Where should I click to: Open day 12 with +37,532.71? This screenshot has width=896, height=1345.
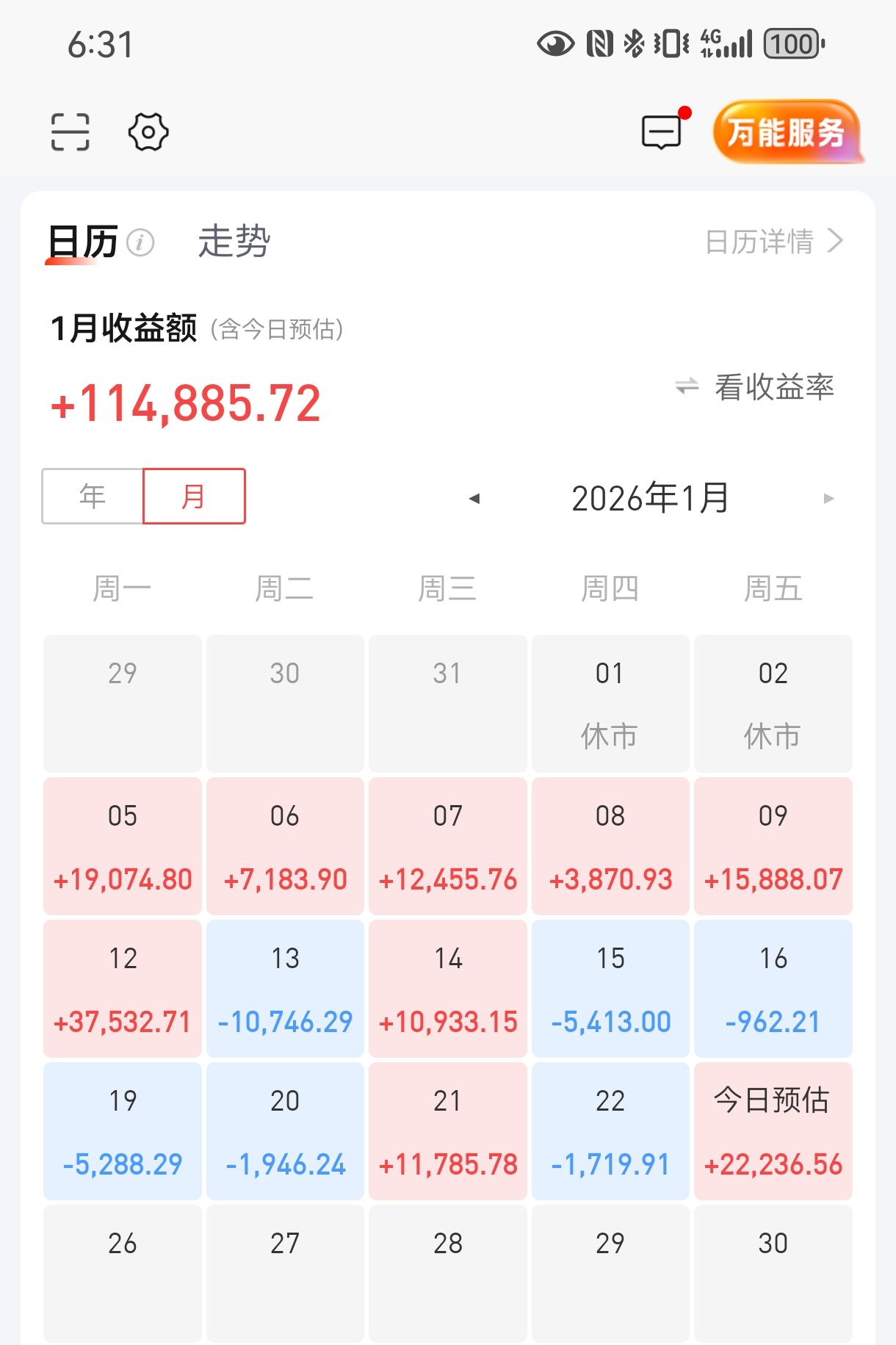coord(123,989)
